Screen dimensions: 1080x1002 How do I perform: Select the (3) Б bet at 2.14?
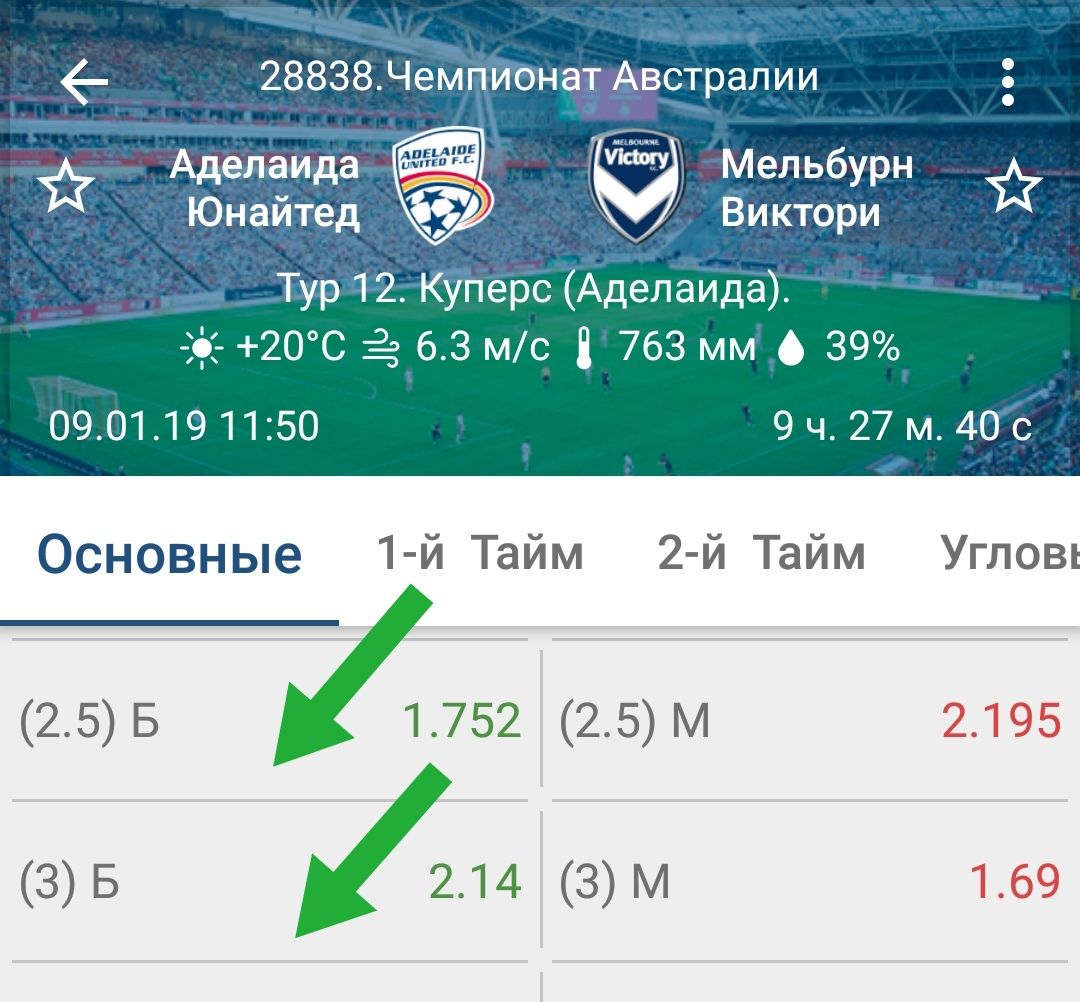pyautogui.click(x=270, y=882)
